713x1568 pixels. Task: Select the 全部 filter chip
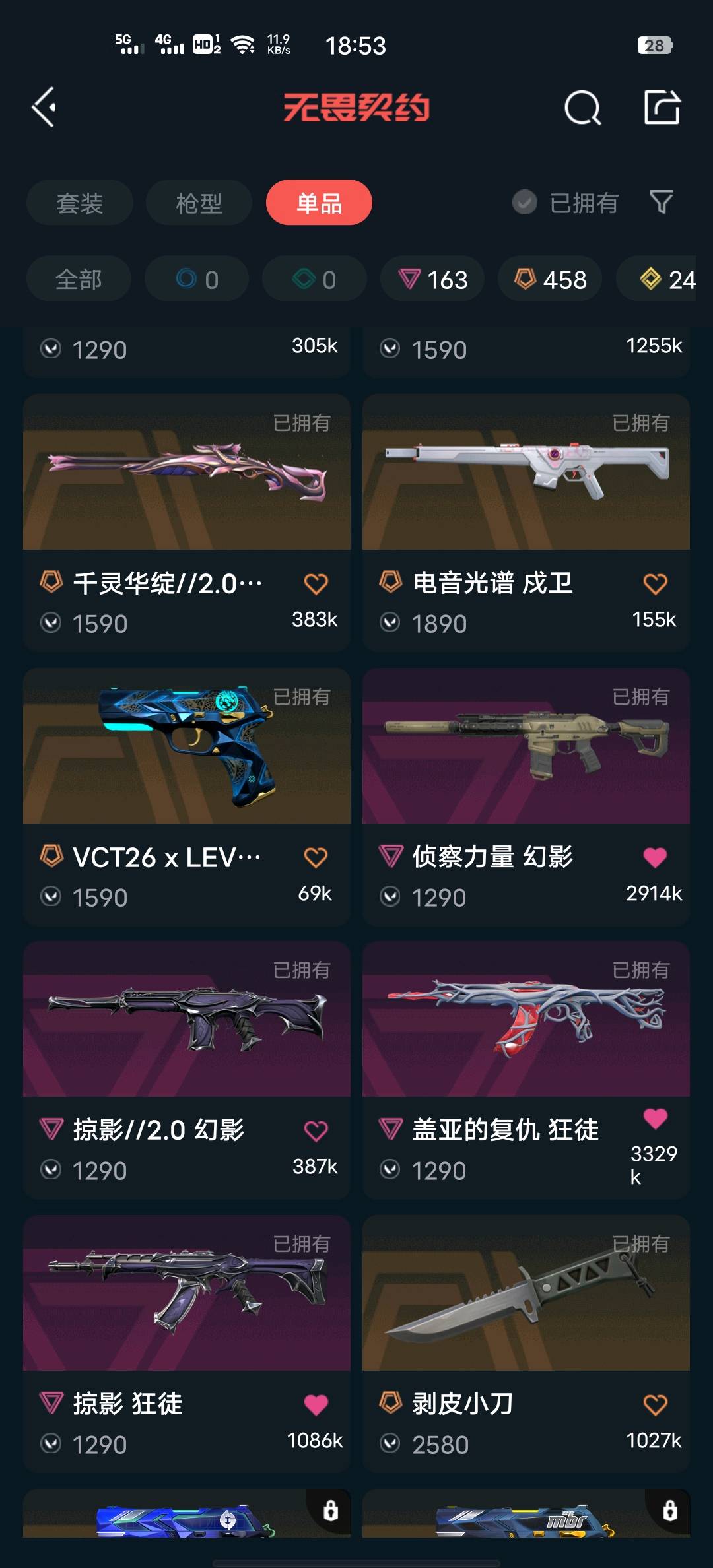click(79, 279)
